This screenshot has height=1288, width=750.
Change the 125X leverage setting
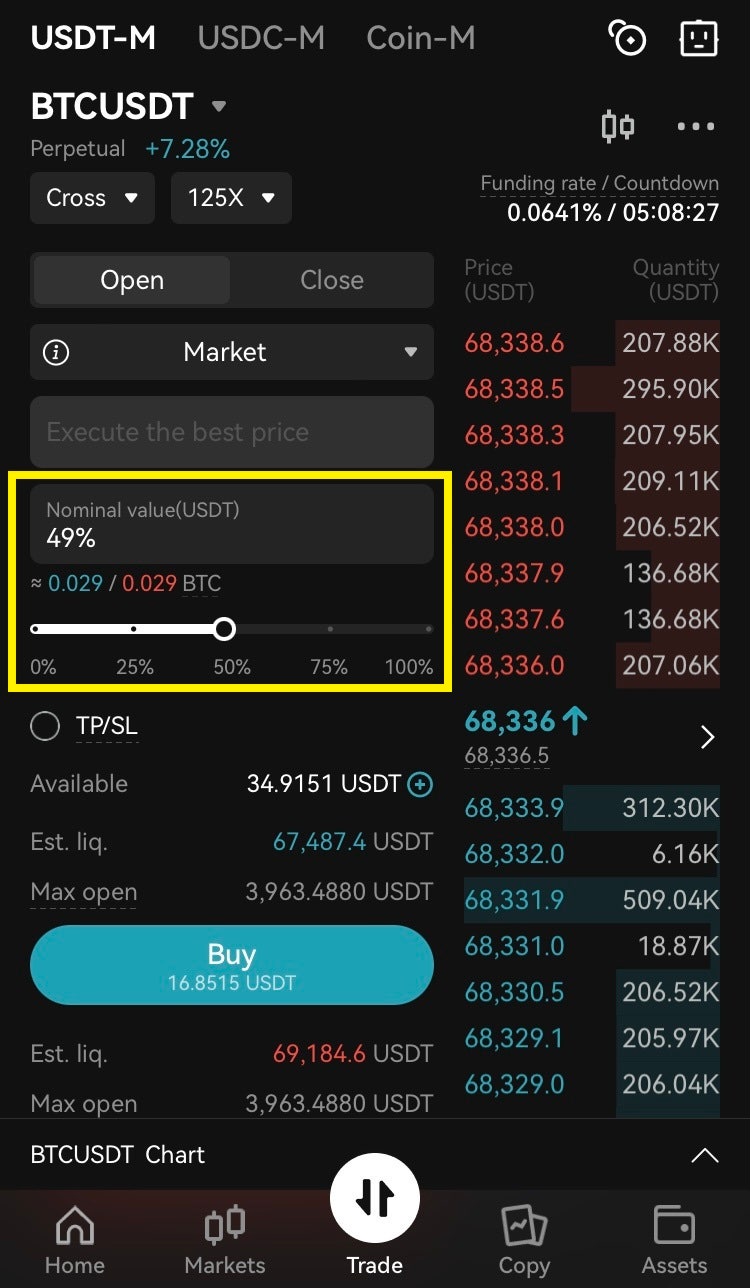click(231, 198)
